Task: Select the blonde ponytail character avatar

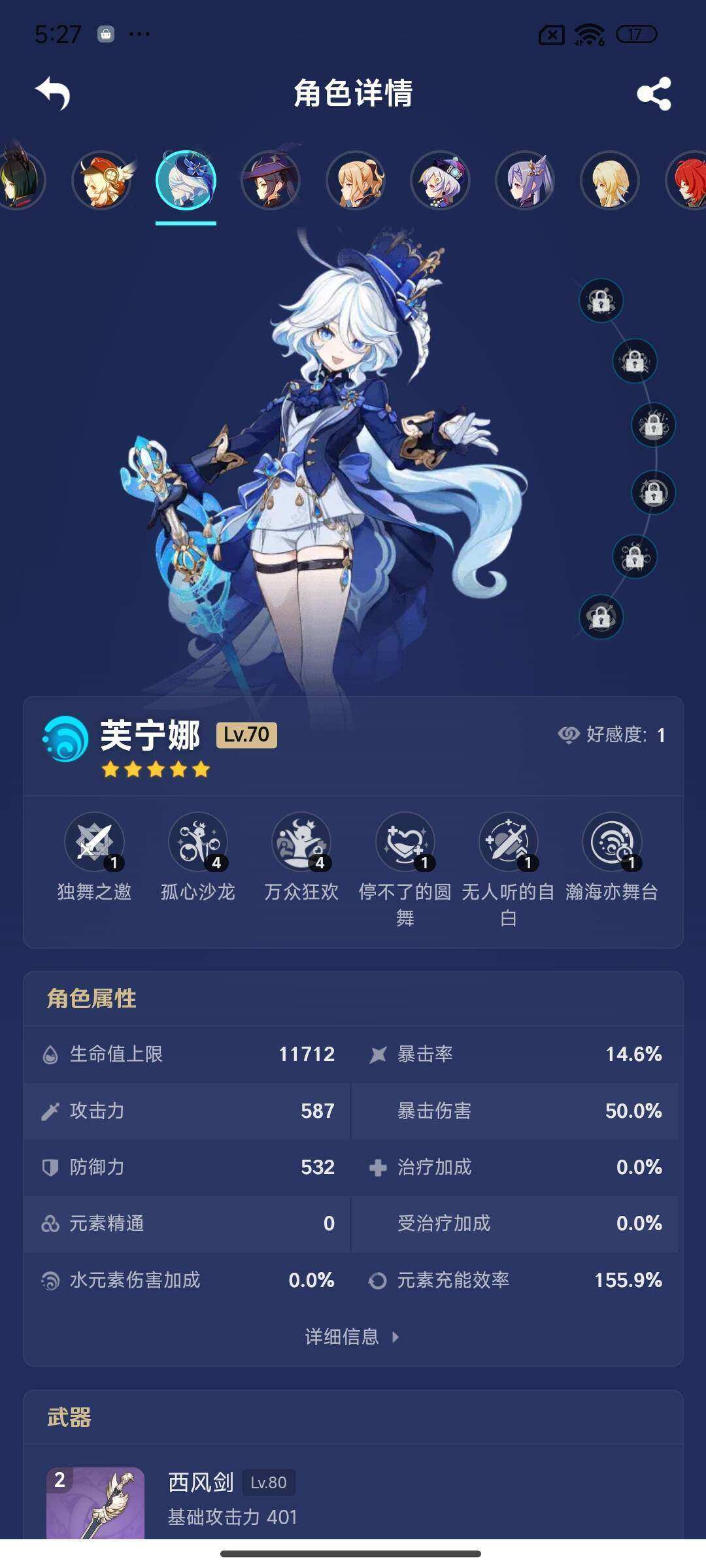Action: coord(356,180)
